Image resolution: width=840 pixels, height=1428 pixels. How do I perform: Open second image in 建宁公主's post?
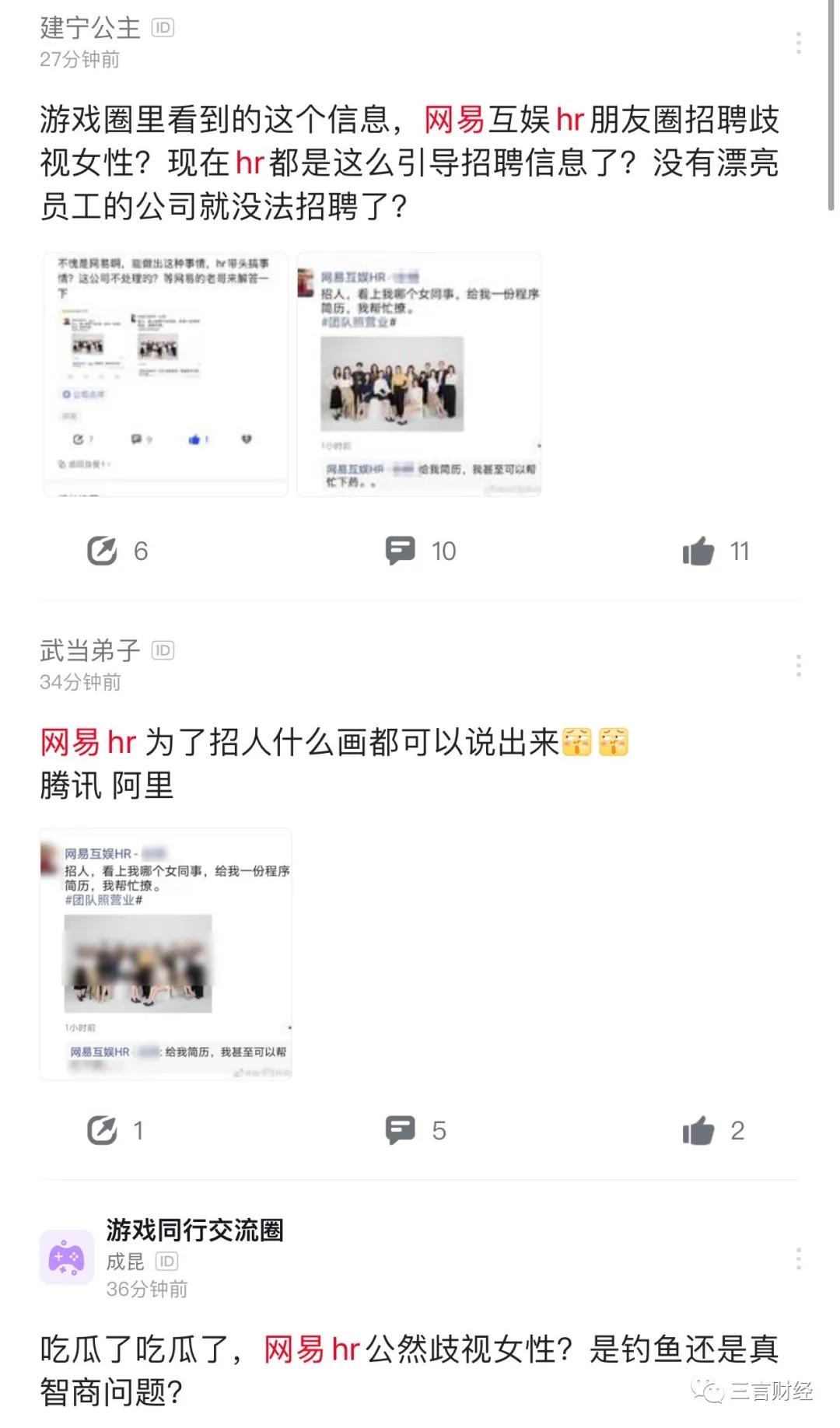pyautogui.click(x=419, y=374)
